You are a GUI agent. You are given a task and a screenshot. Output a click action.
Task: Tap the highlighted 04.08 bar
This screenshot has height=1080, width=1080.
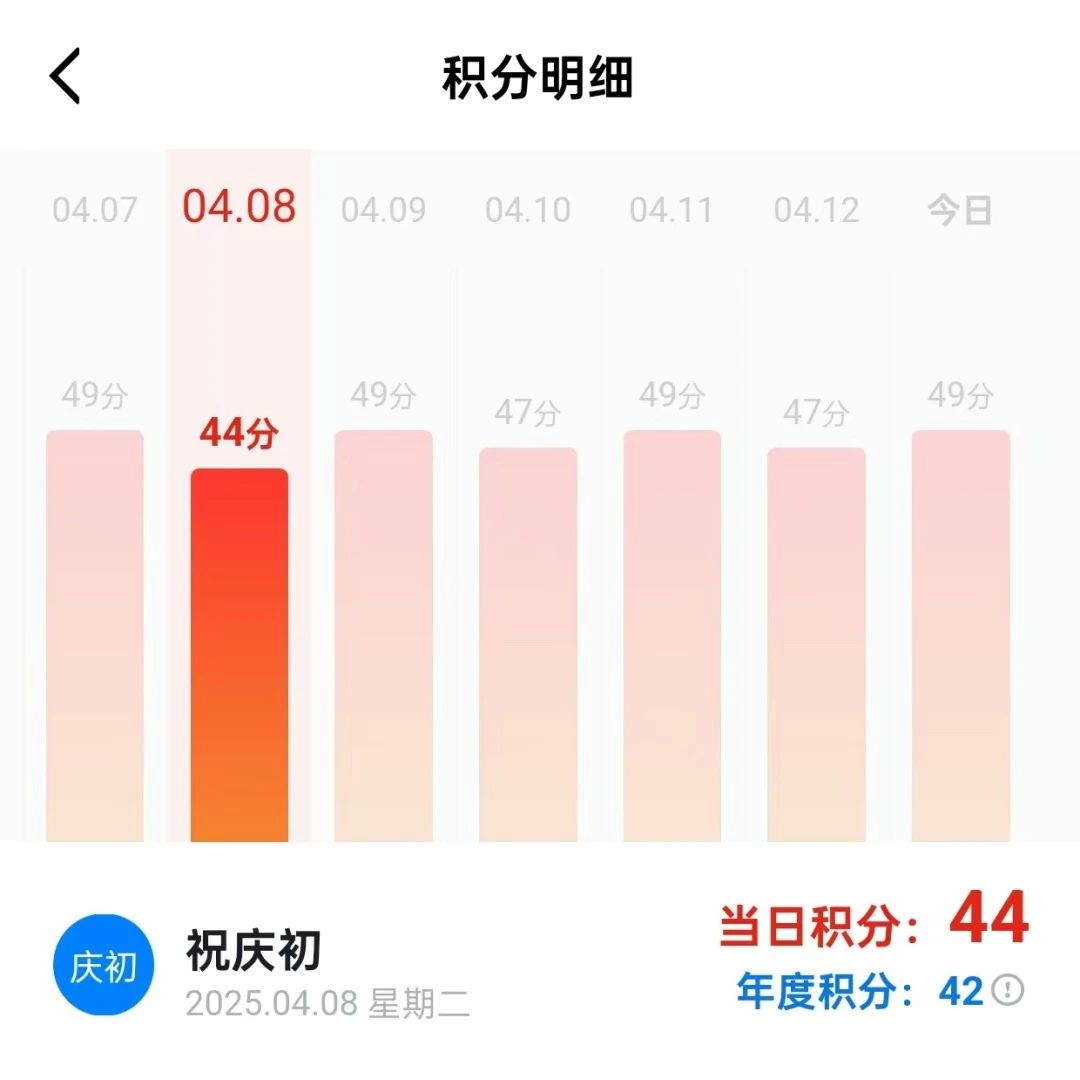point(239,655)
